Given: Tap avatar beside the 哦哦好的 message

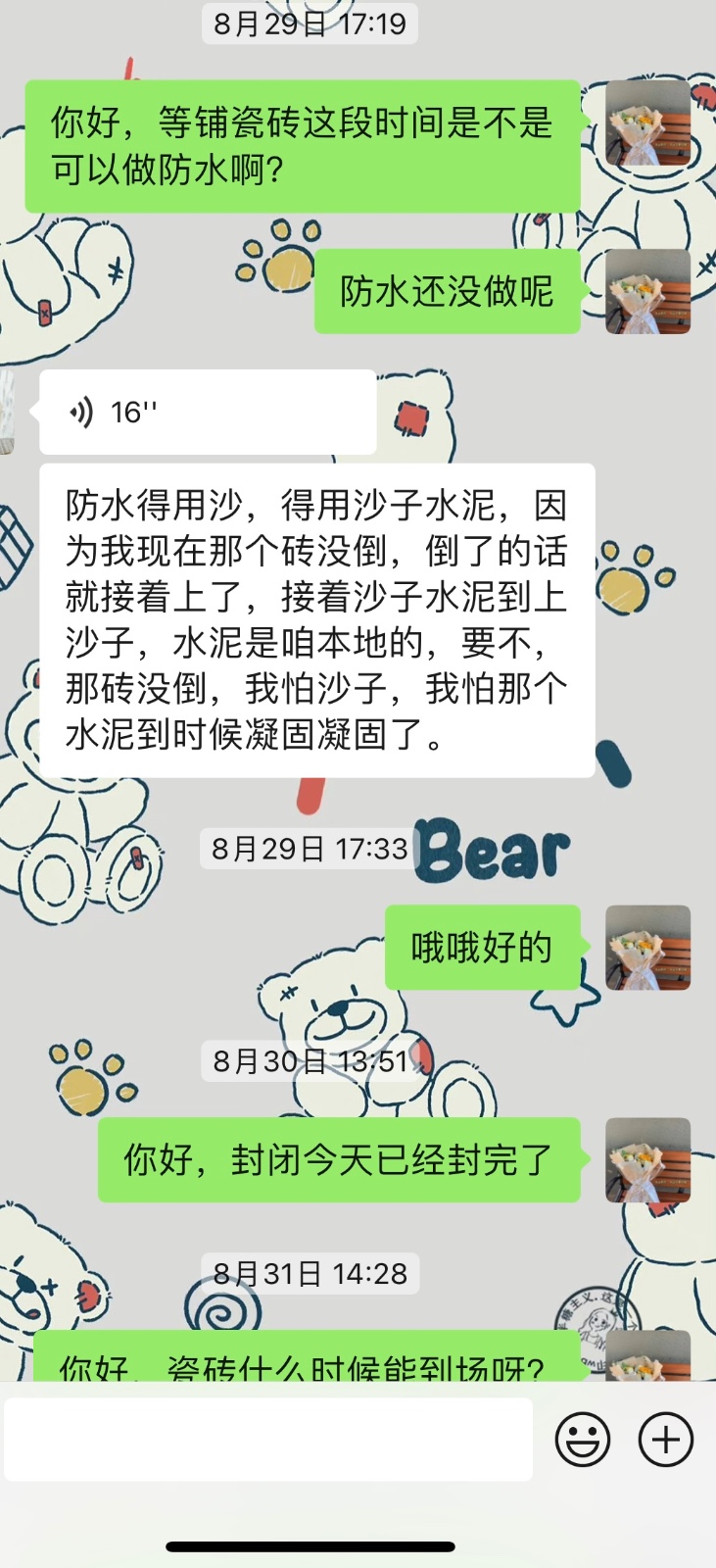Looking at the screenshot, I should click(647, 947).
